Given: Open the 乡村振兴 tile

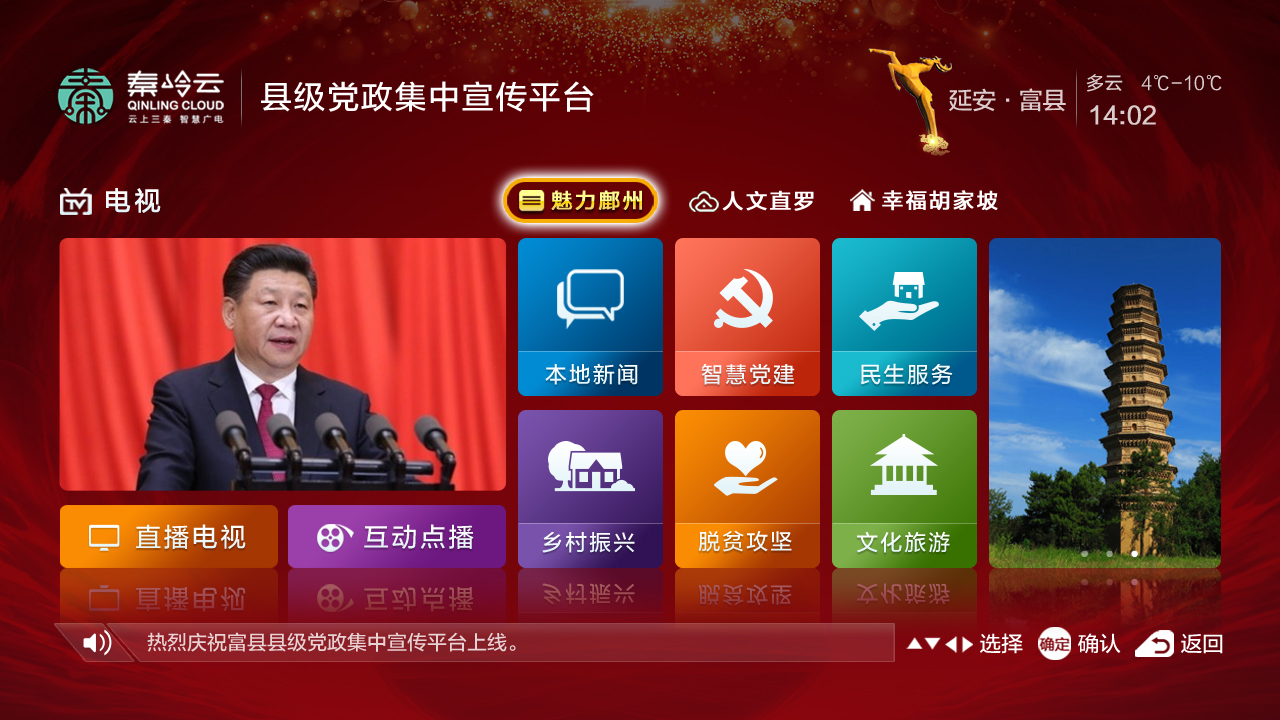Looking at the screenshot, I should 590,489.
